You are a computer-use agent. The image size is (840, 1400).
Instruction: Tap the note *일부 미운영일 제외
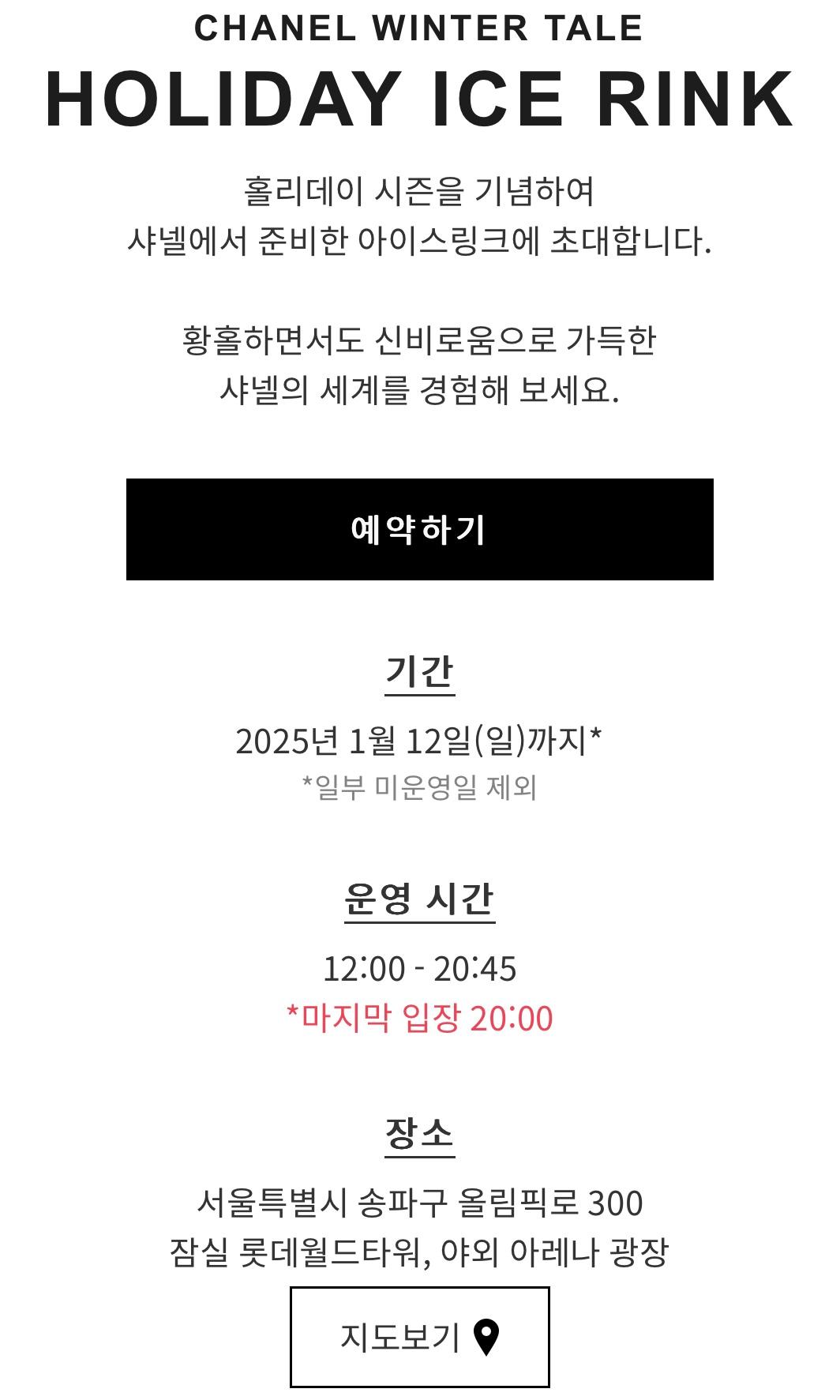[x=419, y=787]
